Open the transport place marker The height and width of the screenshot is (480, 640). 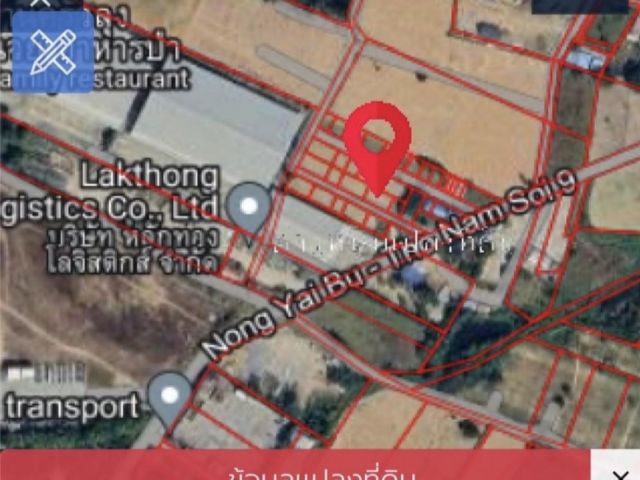(170, 397)
